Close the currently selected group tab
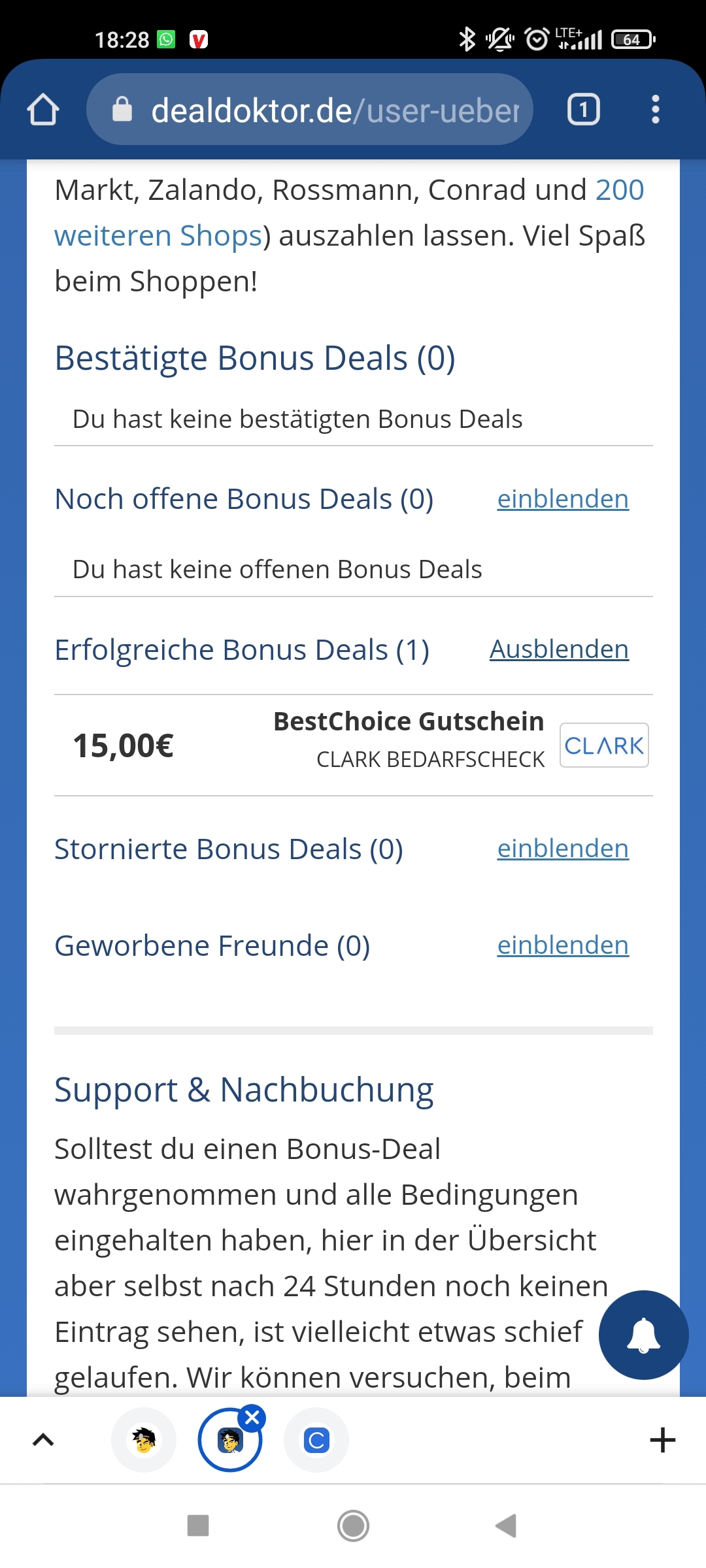Screen dimensions: 706x1568 [252, 1418]
